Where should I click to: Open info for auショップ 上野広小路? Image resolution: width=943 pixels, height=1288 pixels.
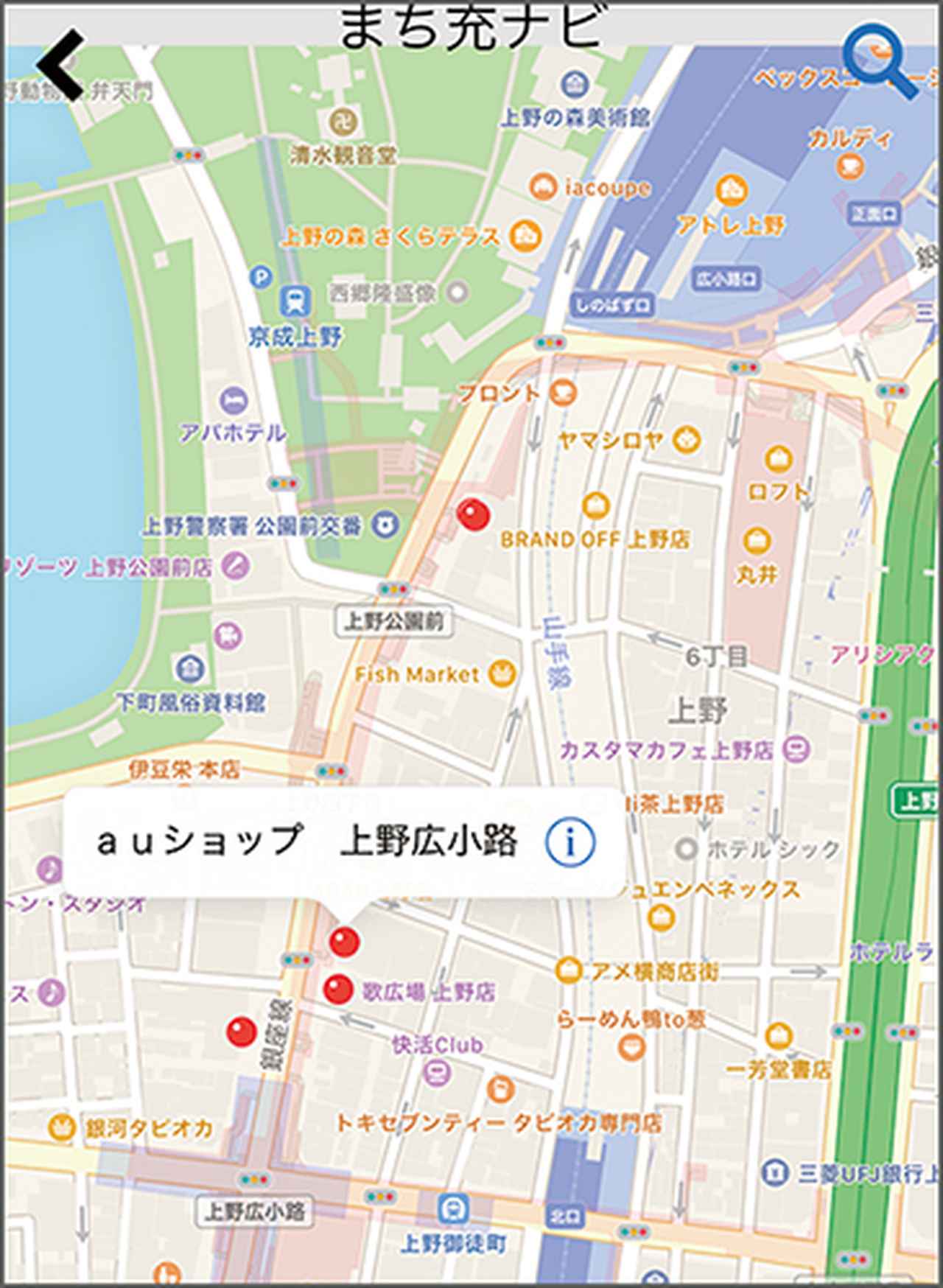coord(570,842)
